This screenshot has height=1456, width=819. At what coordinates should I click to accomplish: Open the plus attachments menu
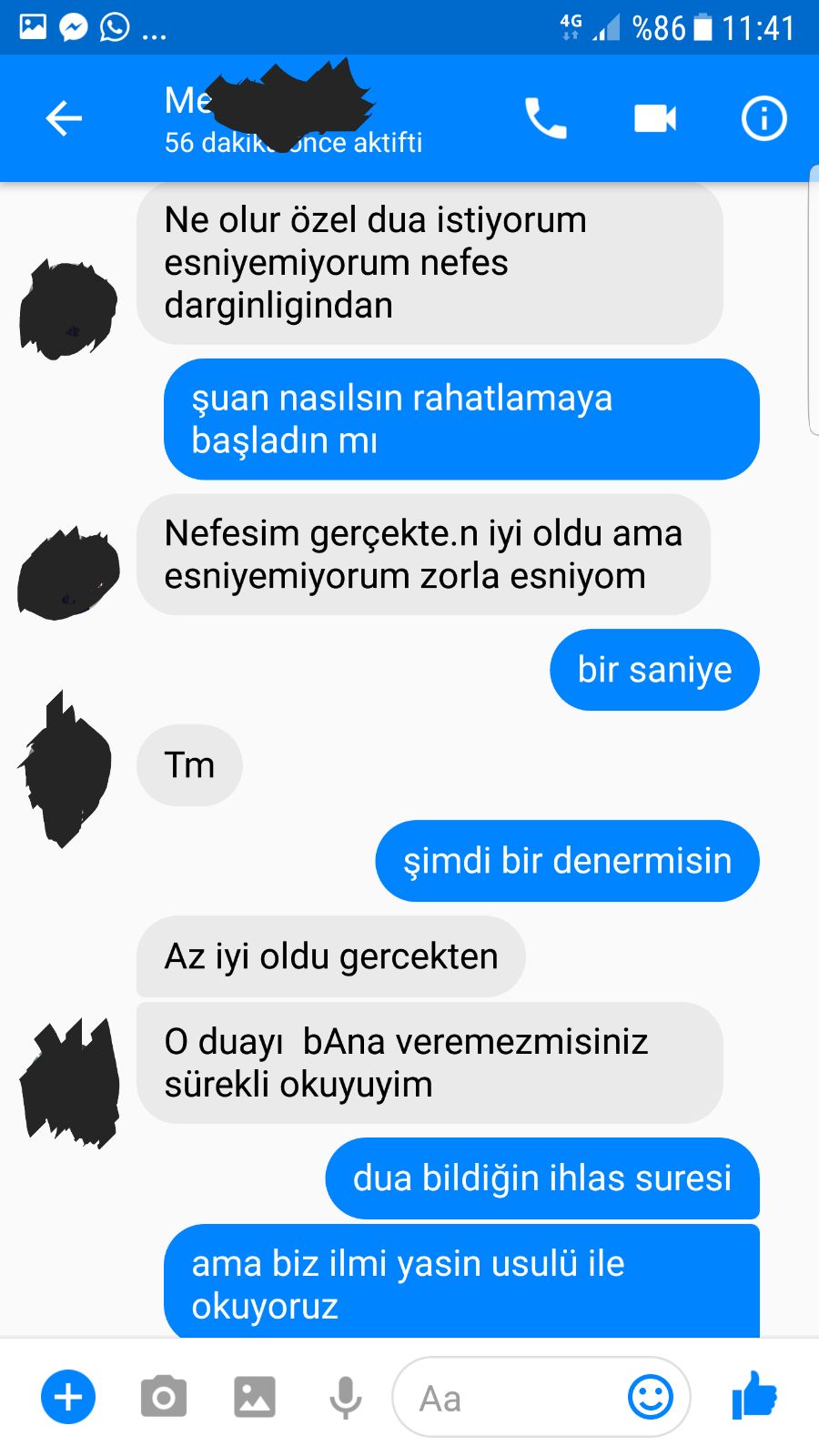(68, 1397)
